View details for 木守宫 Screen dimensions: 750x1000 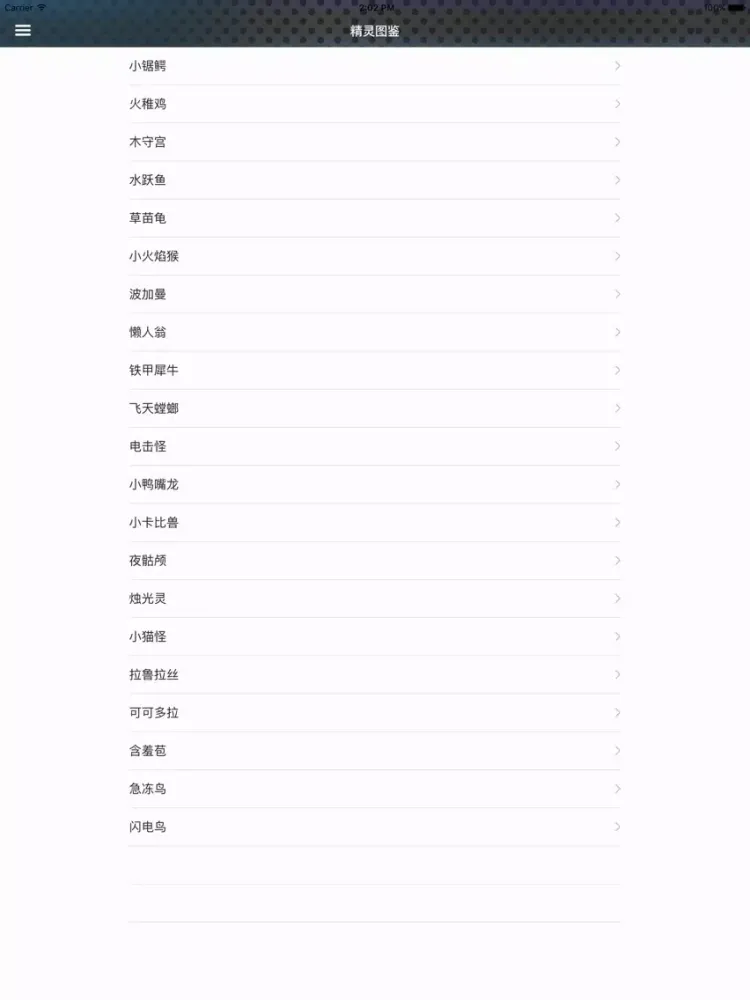374,142
